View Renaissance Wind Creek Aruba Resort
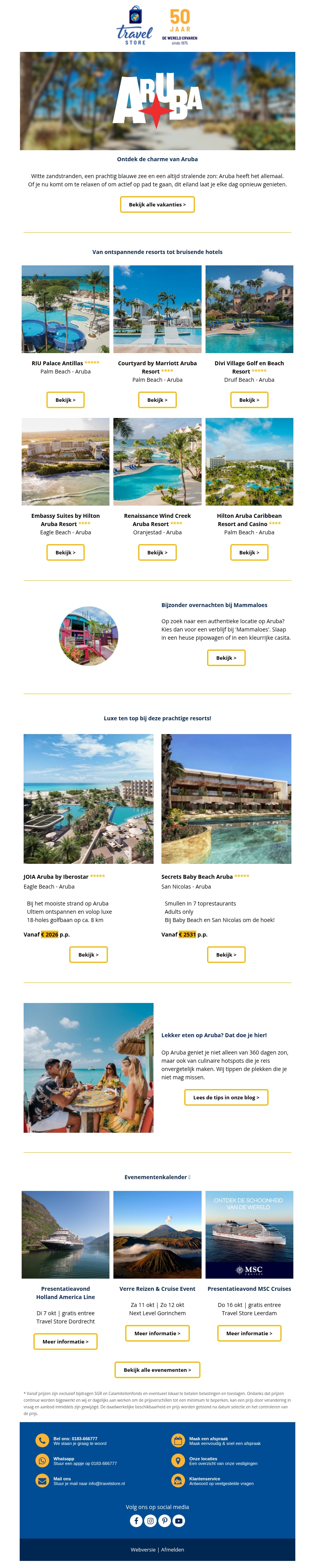The image size is (315, 1568). click(x=157, y=553)
